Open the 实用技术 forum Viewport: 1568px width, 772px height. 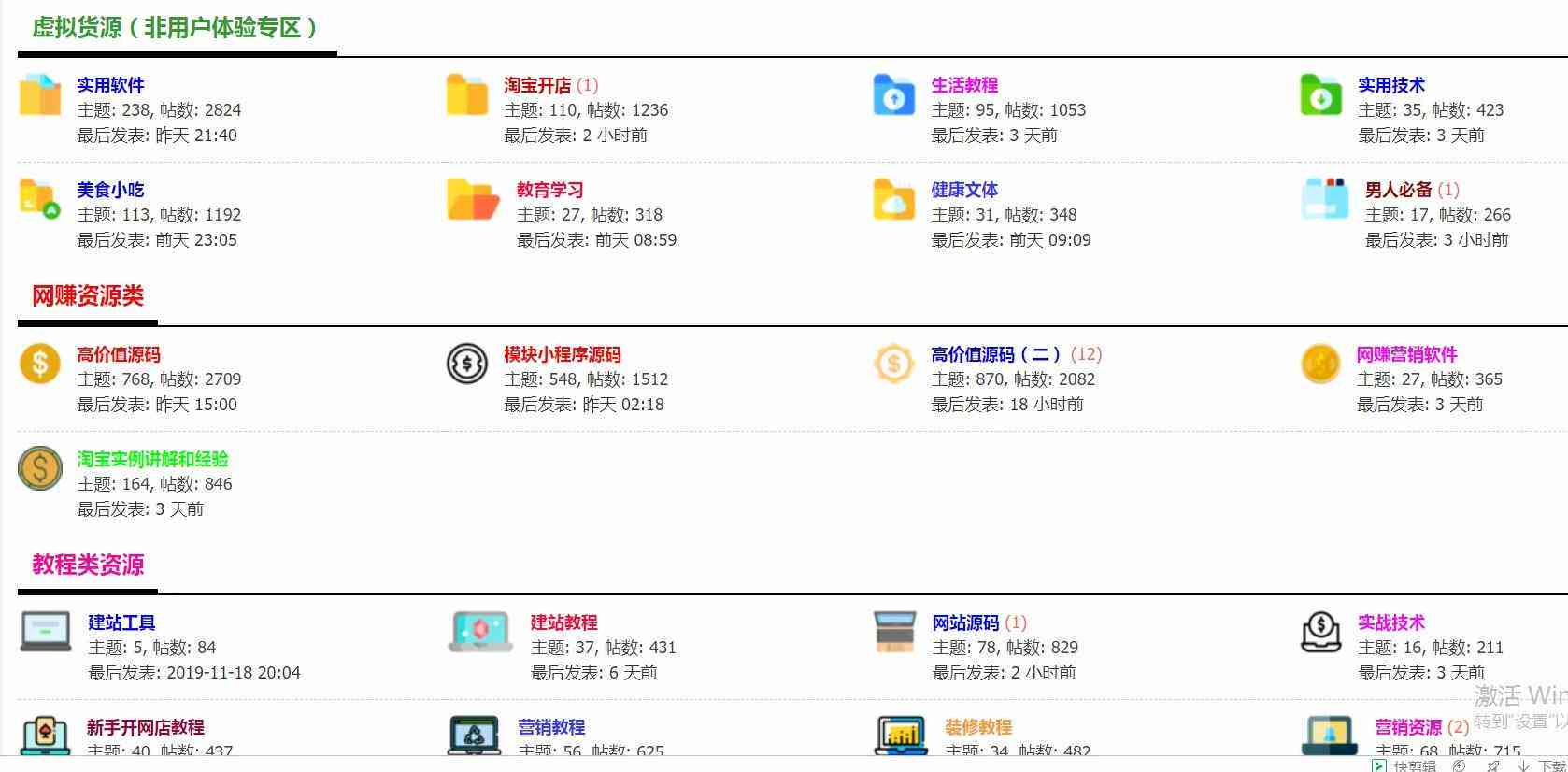(x=1391, y=85)
